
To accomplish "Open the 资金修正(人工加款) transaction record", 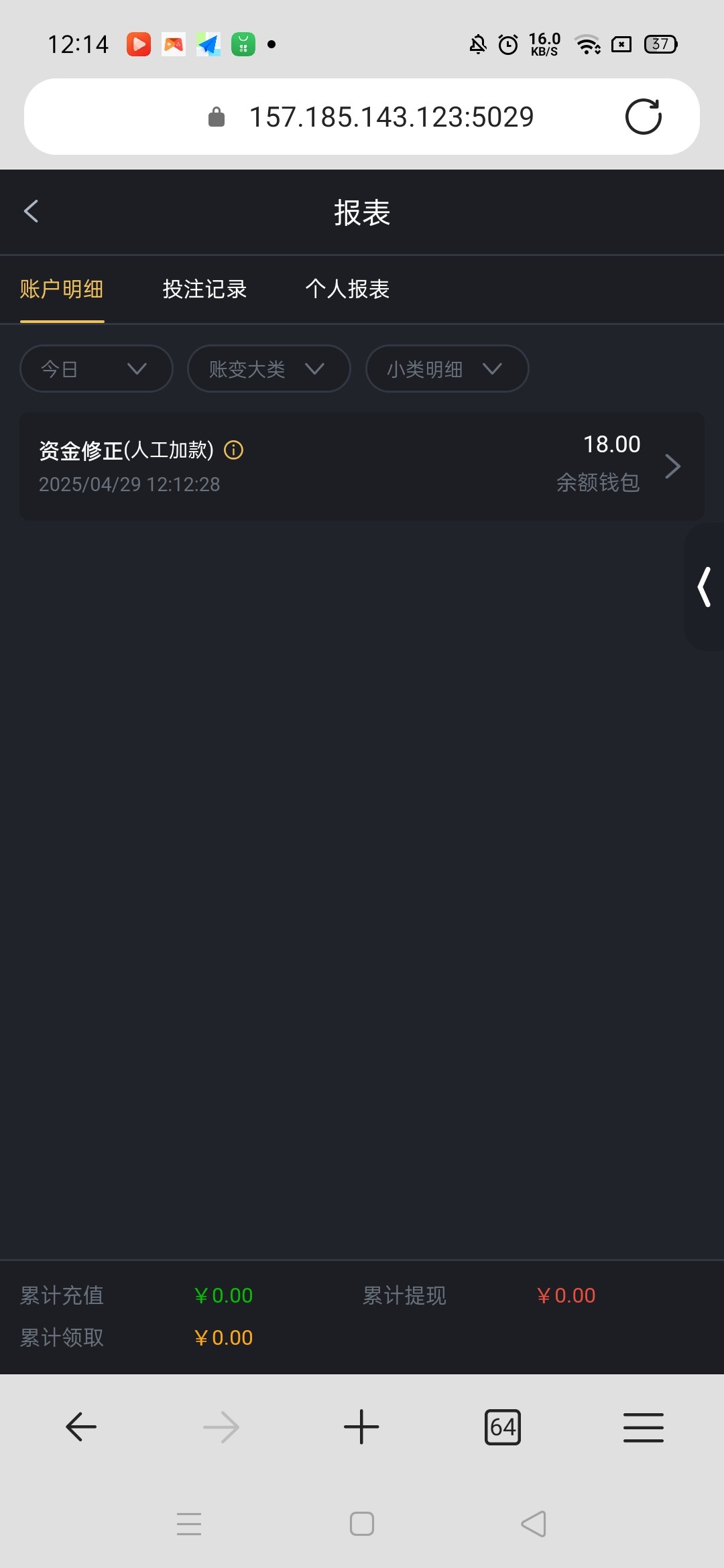I will pyautogui.click(x=362, y=466).
